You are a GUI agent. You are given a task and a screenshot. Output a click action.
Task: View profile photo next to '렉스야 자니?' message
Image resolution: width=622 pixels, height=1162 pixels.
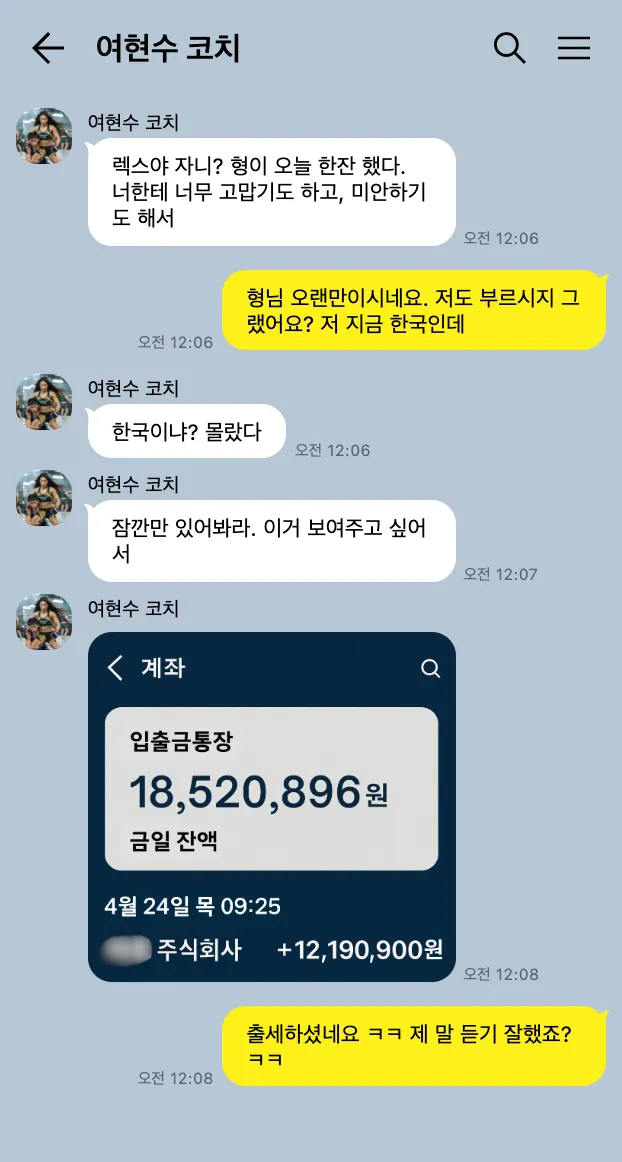pyautogui.click(x=44, y=136)
